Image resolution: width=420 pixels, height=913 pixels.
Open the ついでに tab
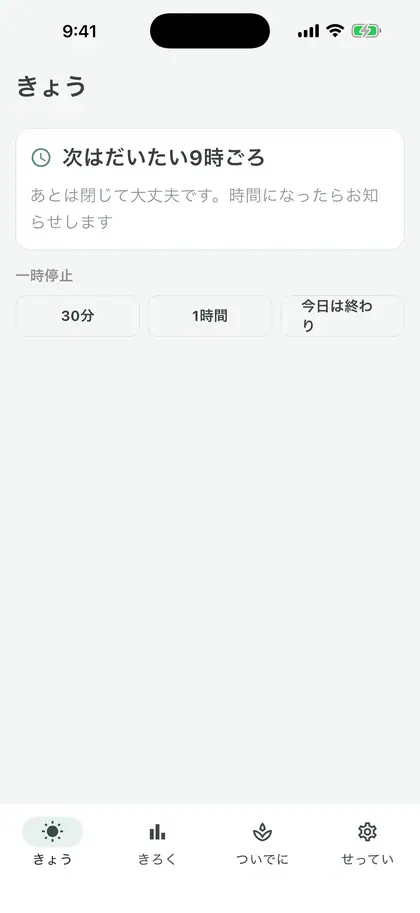(x=262, y=842)
